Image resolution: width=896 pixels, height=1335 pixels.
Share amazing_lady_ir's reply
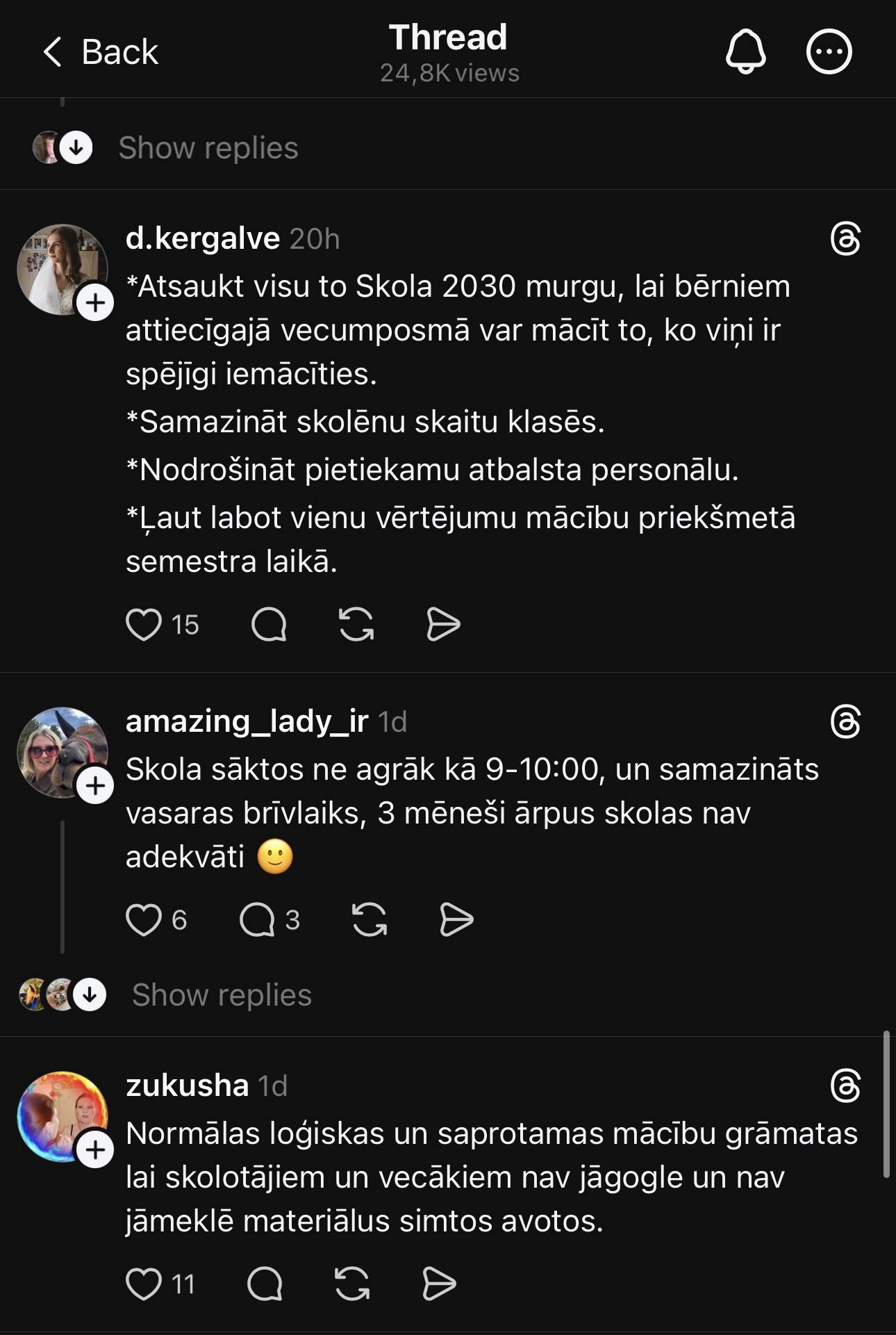coord(456,920)
